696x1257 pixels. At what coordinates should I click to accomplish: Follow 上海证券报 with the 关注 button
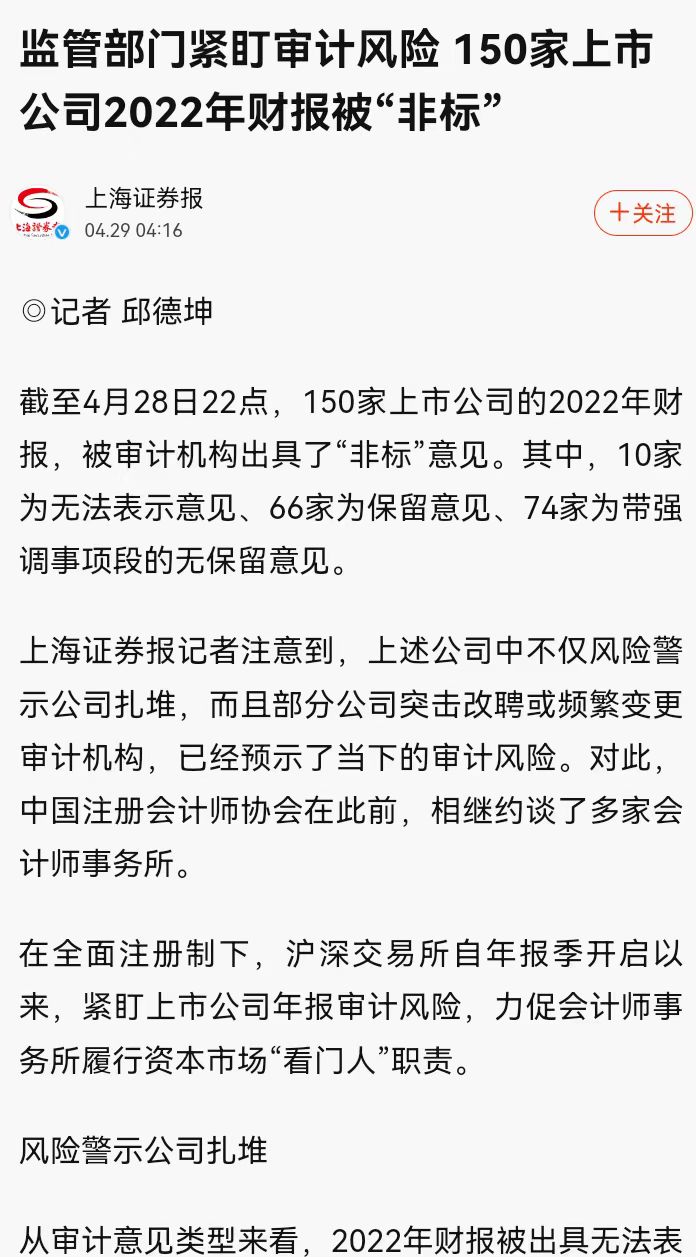tap(642, 213)
